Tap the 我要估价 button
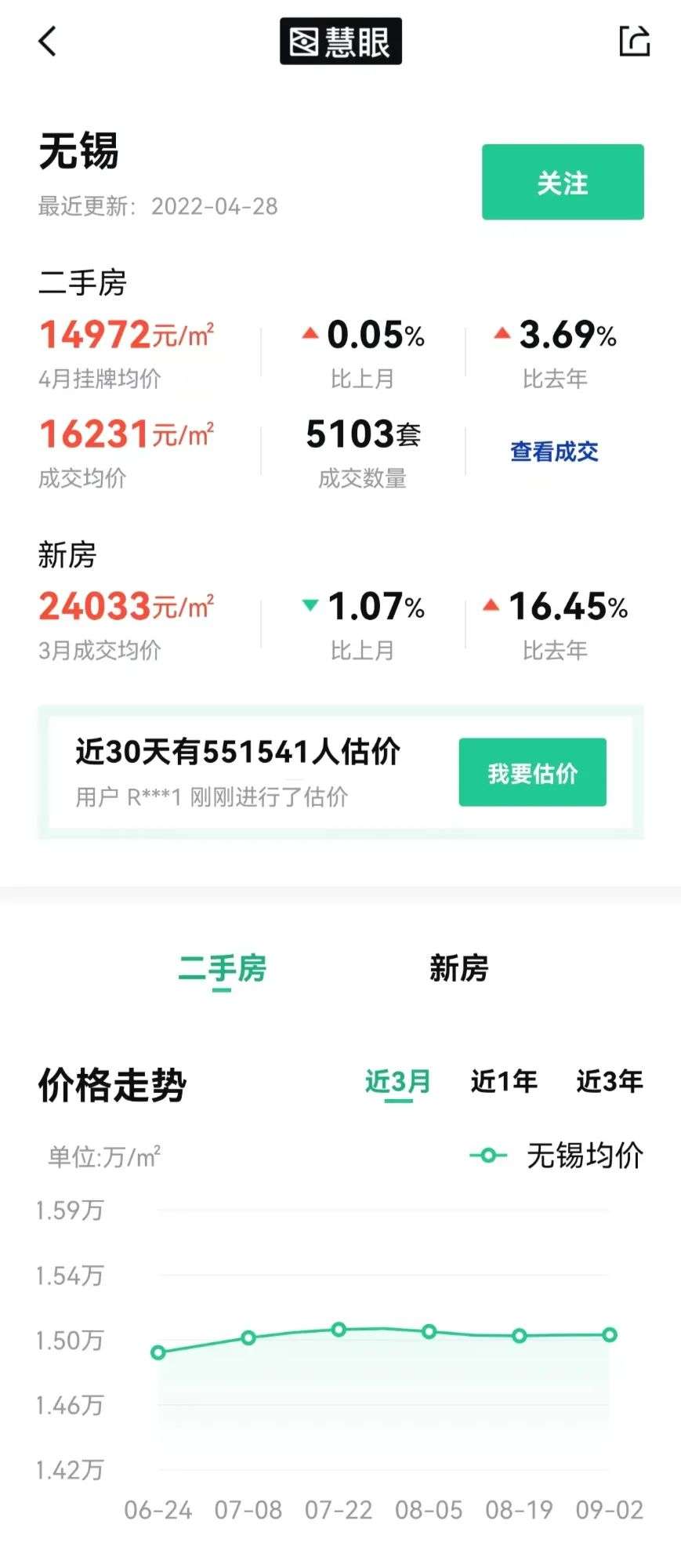Screen dimensions: 681x1568 point(532,772)
